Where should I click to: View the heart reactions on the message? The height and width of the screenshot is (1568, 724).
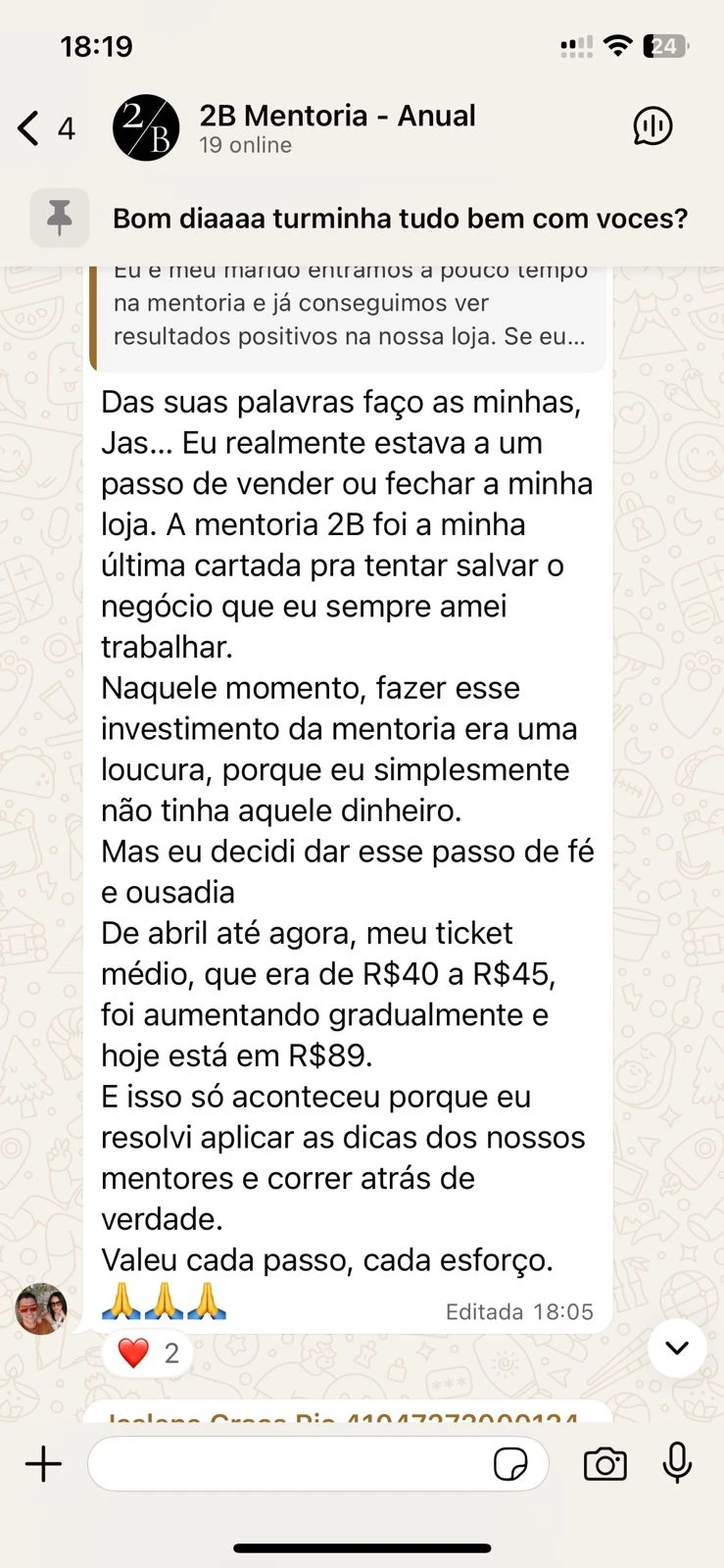(x=148, y=1353)
